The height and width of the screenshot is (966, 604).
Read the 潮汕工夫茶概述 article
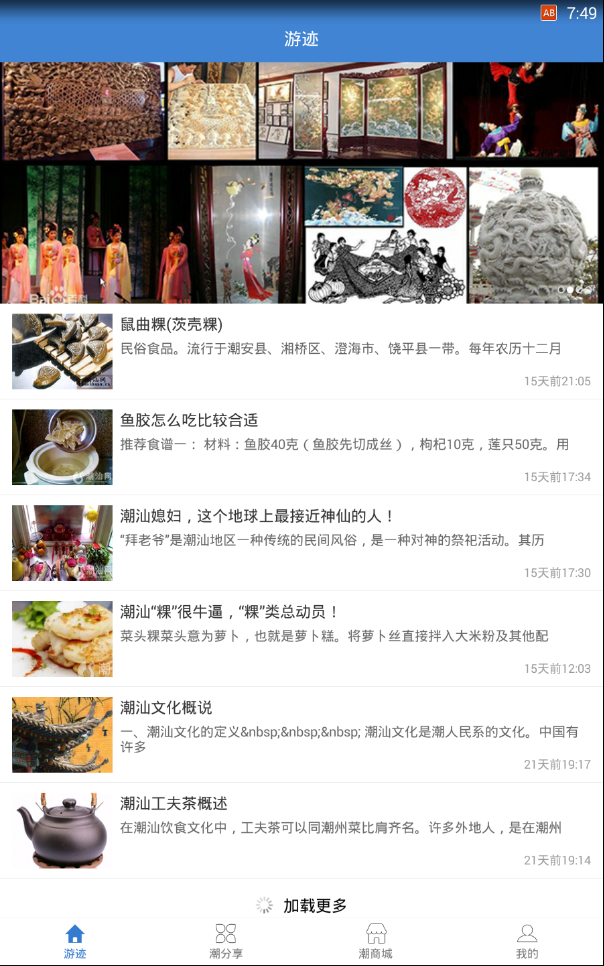coord(302,831)
